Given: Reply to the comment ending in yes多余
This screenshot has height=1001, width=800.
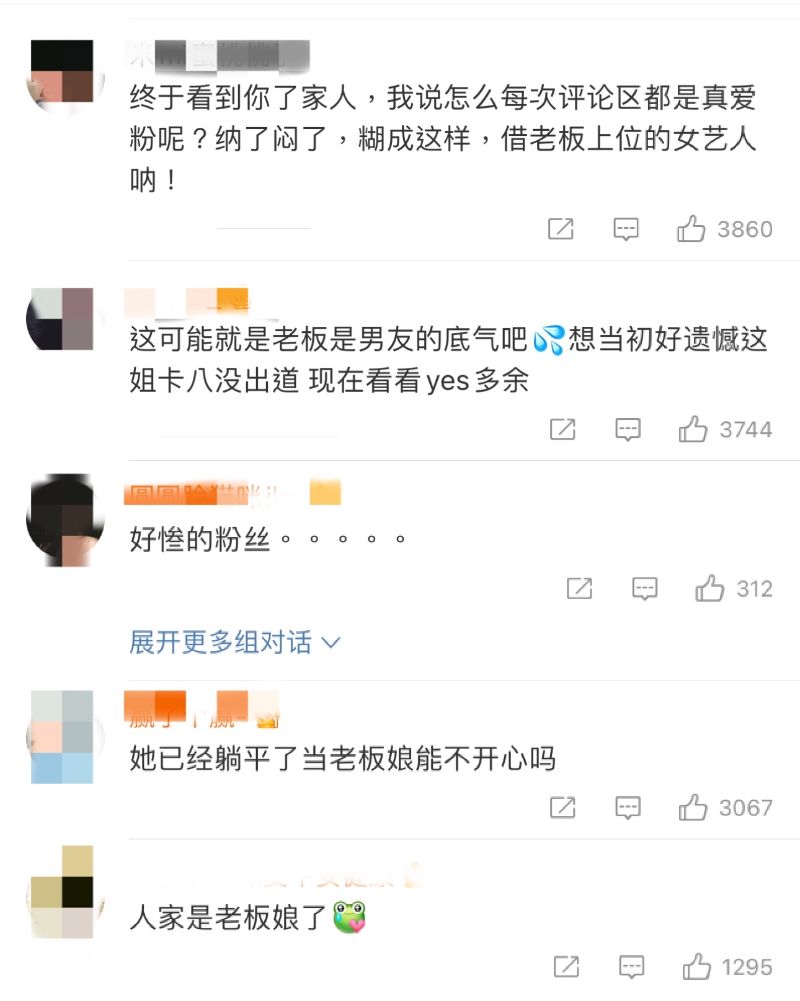Looking at the screenshot, I should (x=627, y=429).
